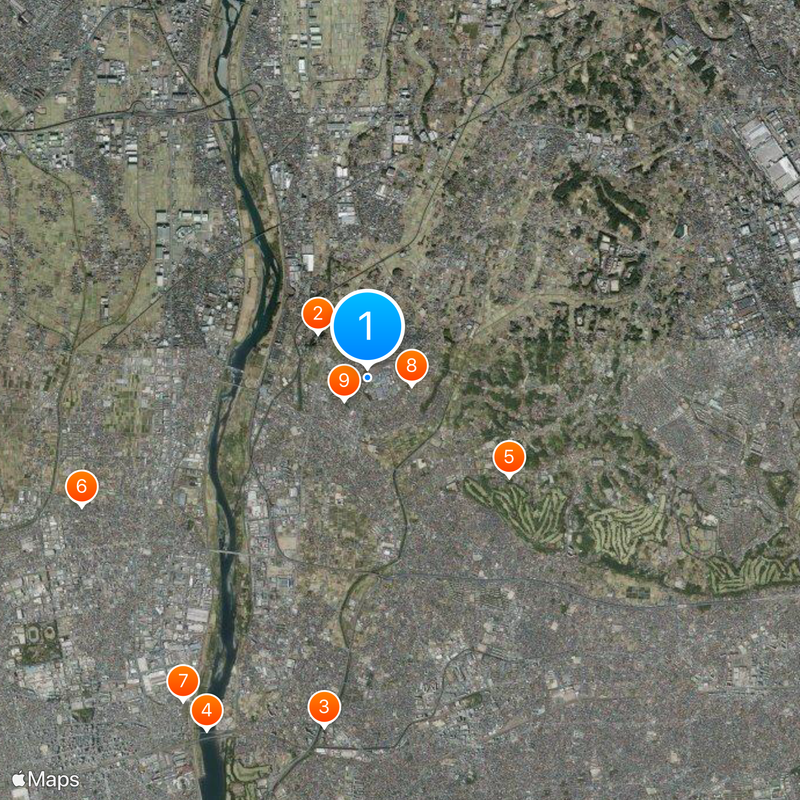The height and width of the screenshot is (800, 800).
Task: Choose map pin number 6
Action: [81, 487]
